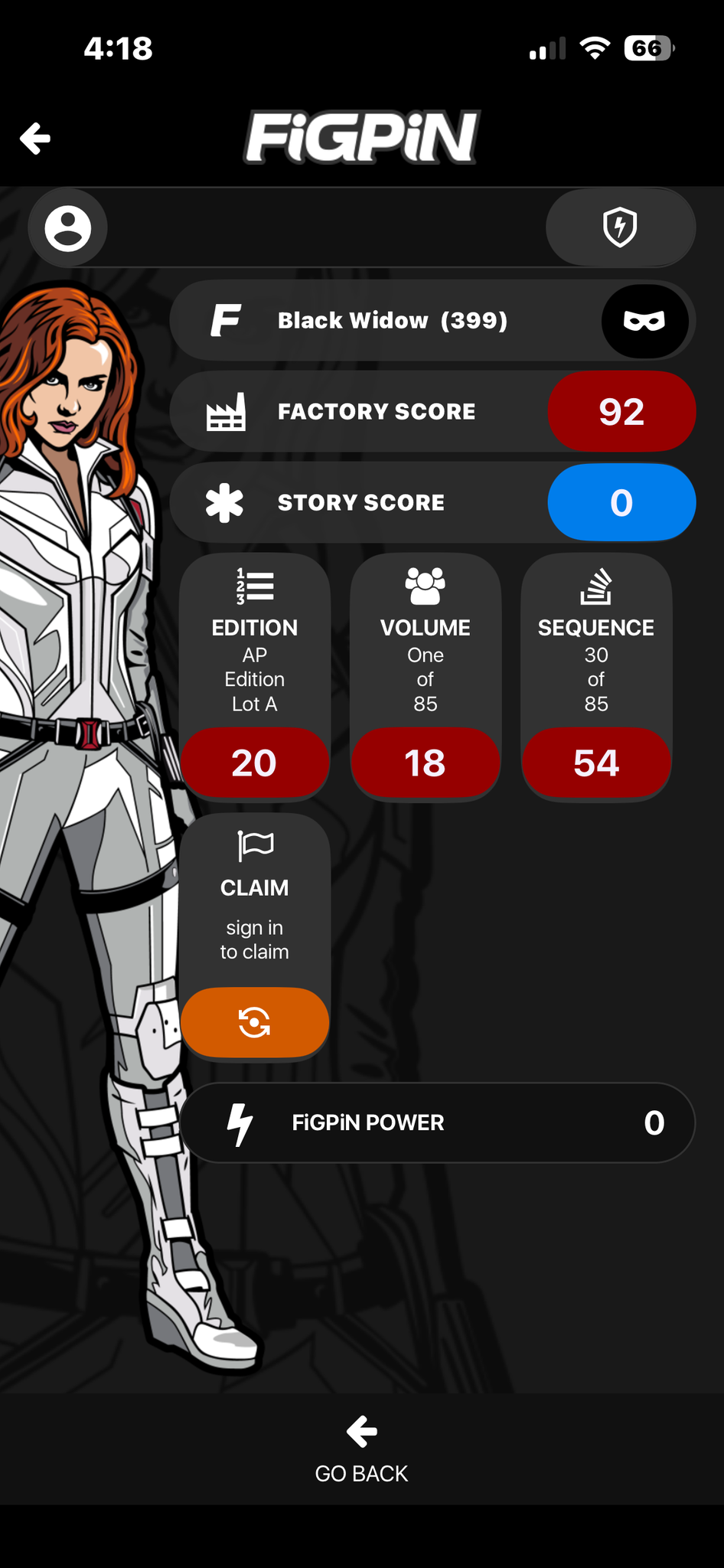Tap the mask icon beside Black Widow
Image resolution: width=724 pixels, height=1568 pixels.
tap(644, 321)
